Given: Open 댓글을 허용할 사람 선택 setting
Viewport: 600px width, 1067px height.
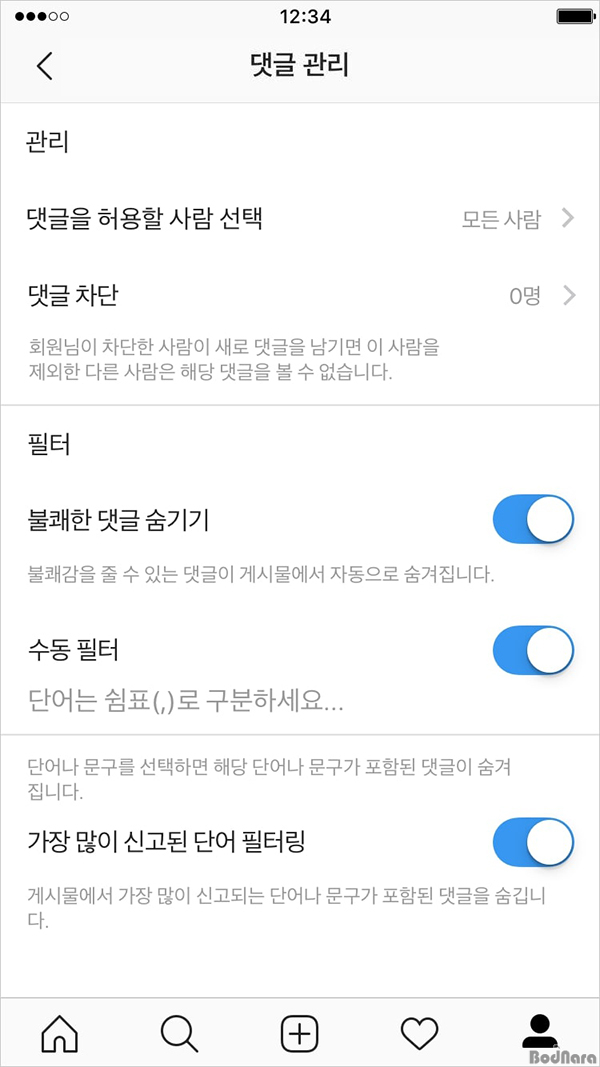Looking at the screenshot, I should [x=300, y=218].
